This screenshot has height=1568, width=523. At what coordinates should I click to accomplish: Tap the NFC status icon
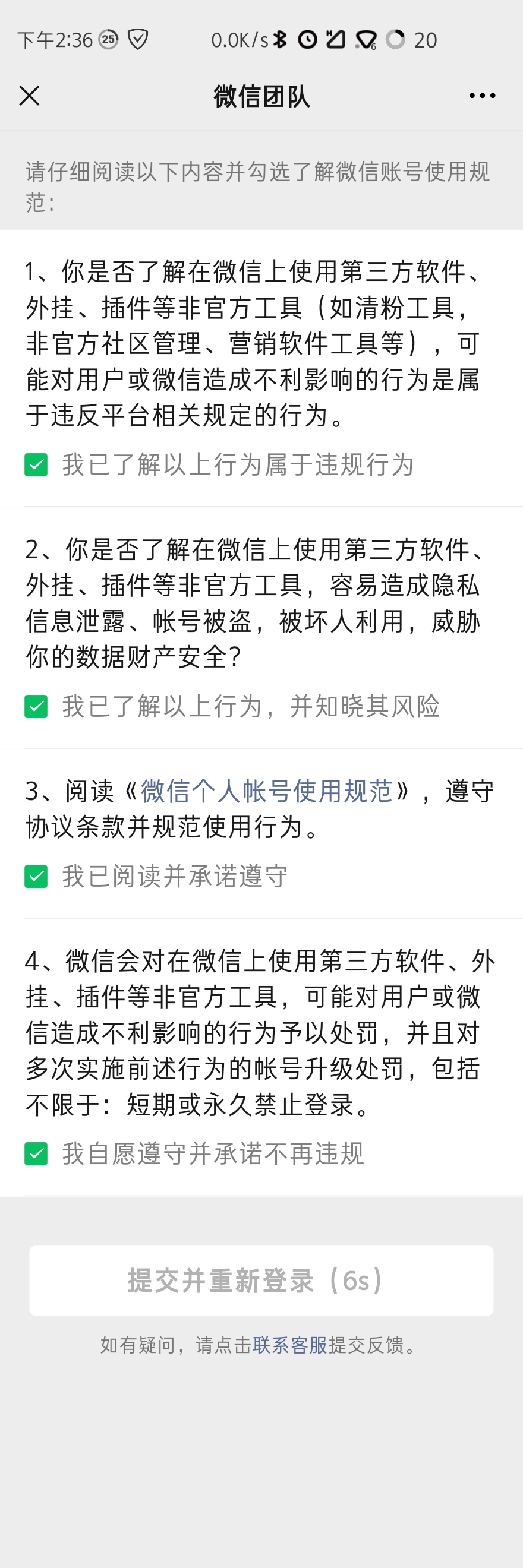click(335, 39)
